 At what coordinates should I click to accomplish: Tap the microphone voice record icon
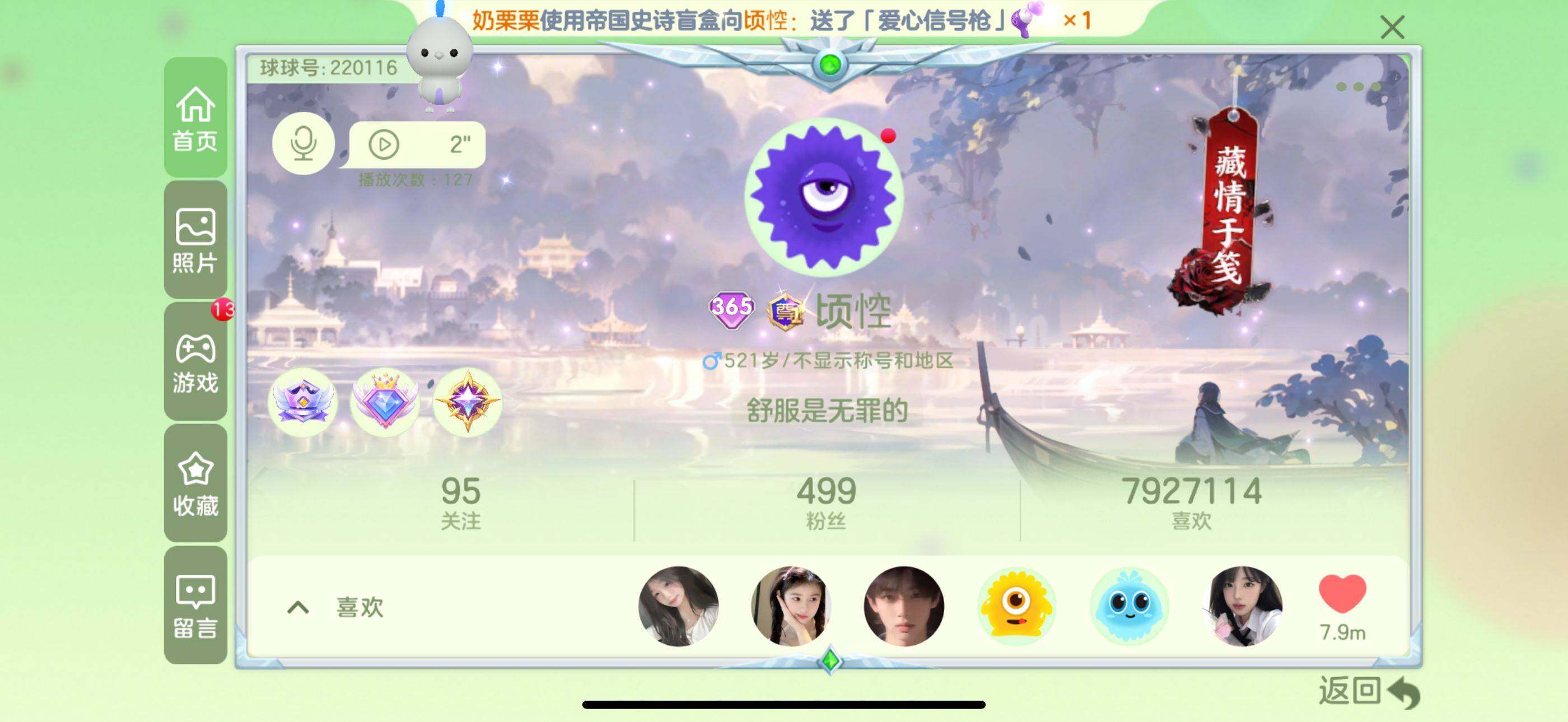point(303,143)
